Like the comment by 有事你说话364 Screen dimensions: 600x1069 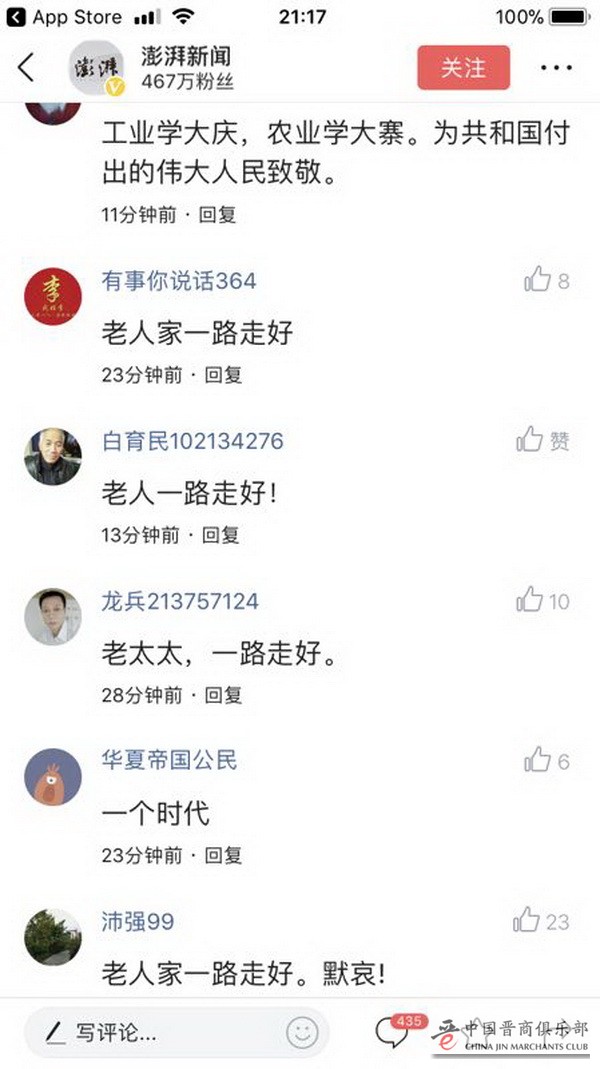[538, 281]
